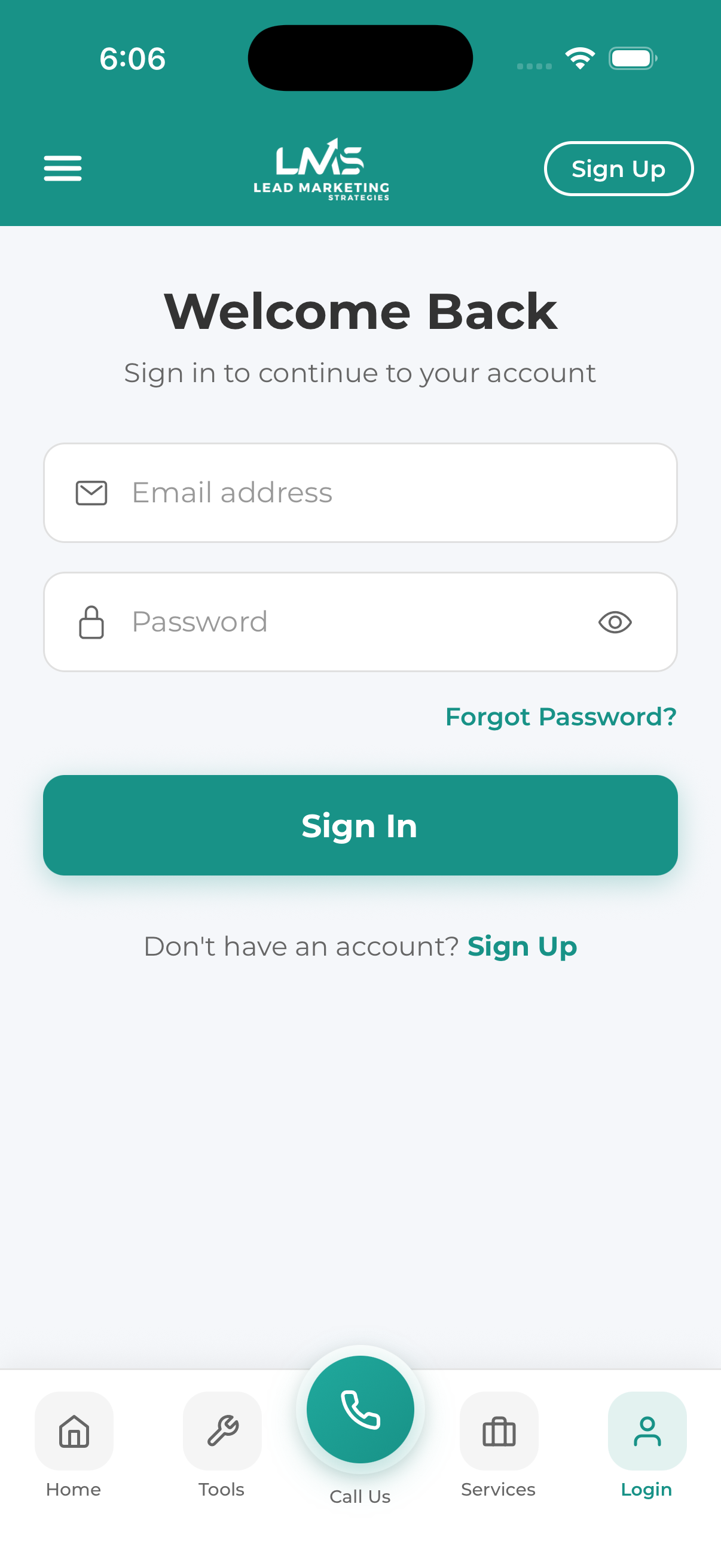721x1568 pixels.
Task: Click the padlock icon in password field
Action: [91, 621]
